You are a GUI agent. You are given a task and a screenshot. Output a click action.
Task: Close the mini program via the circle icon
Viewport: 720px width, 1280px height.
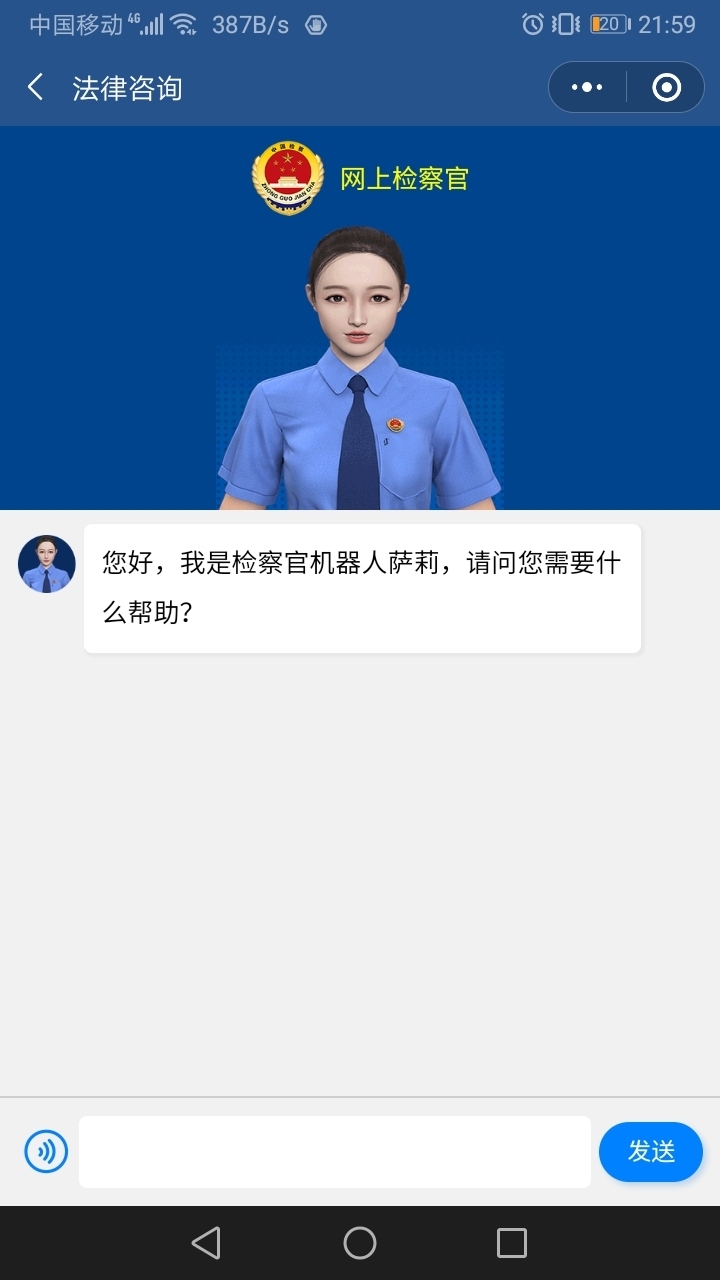[x=666, y=88]
